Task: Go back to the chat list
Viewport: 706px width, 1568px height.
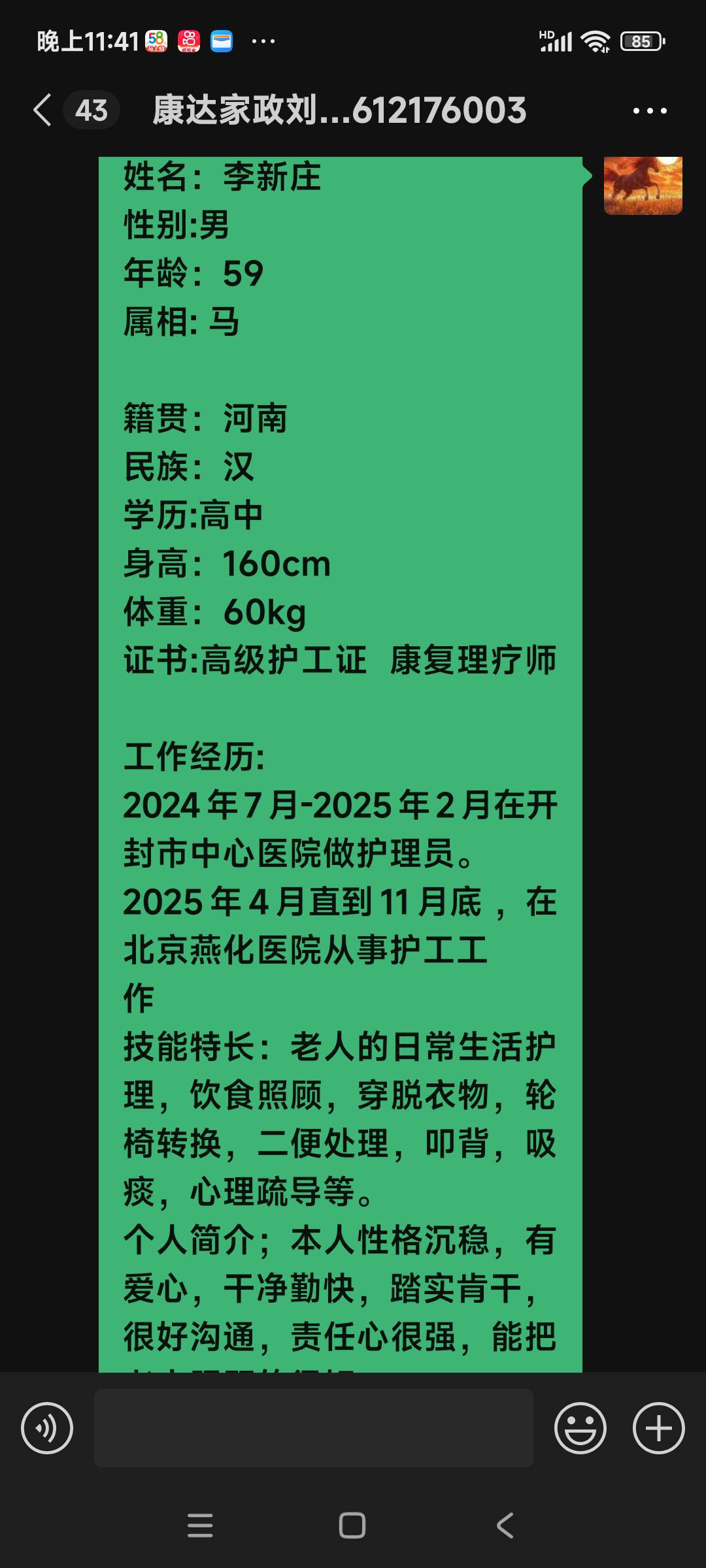Action: pos(43,110)
